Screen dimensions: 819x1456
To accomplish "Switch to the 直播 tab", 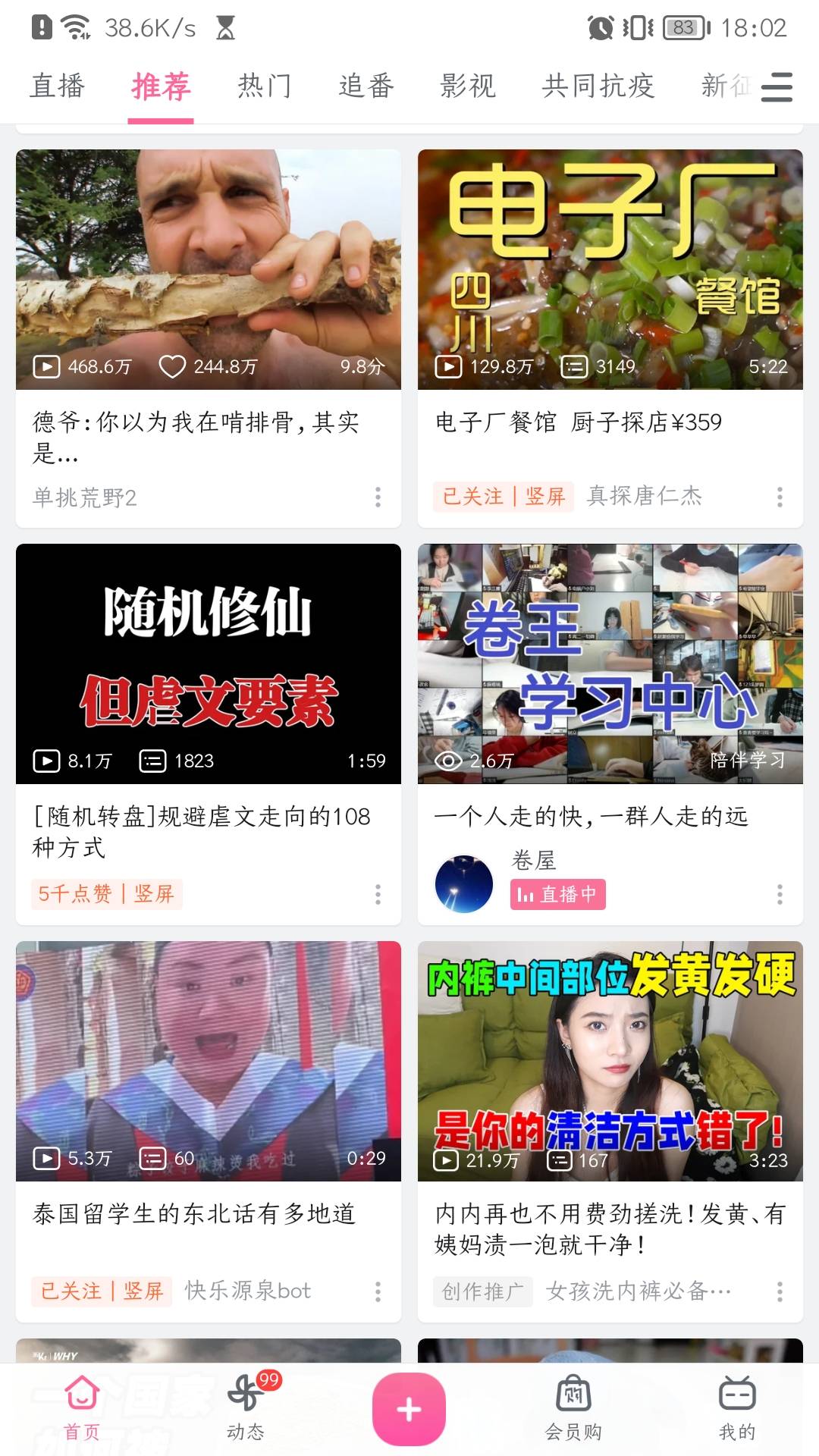I will coord(58,86).
